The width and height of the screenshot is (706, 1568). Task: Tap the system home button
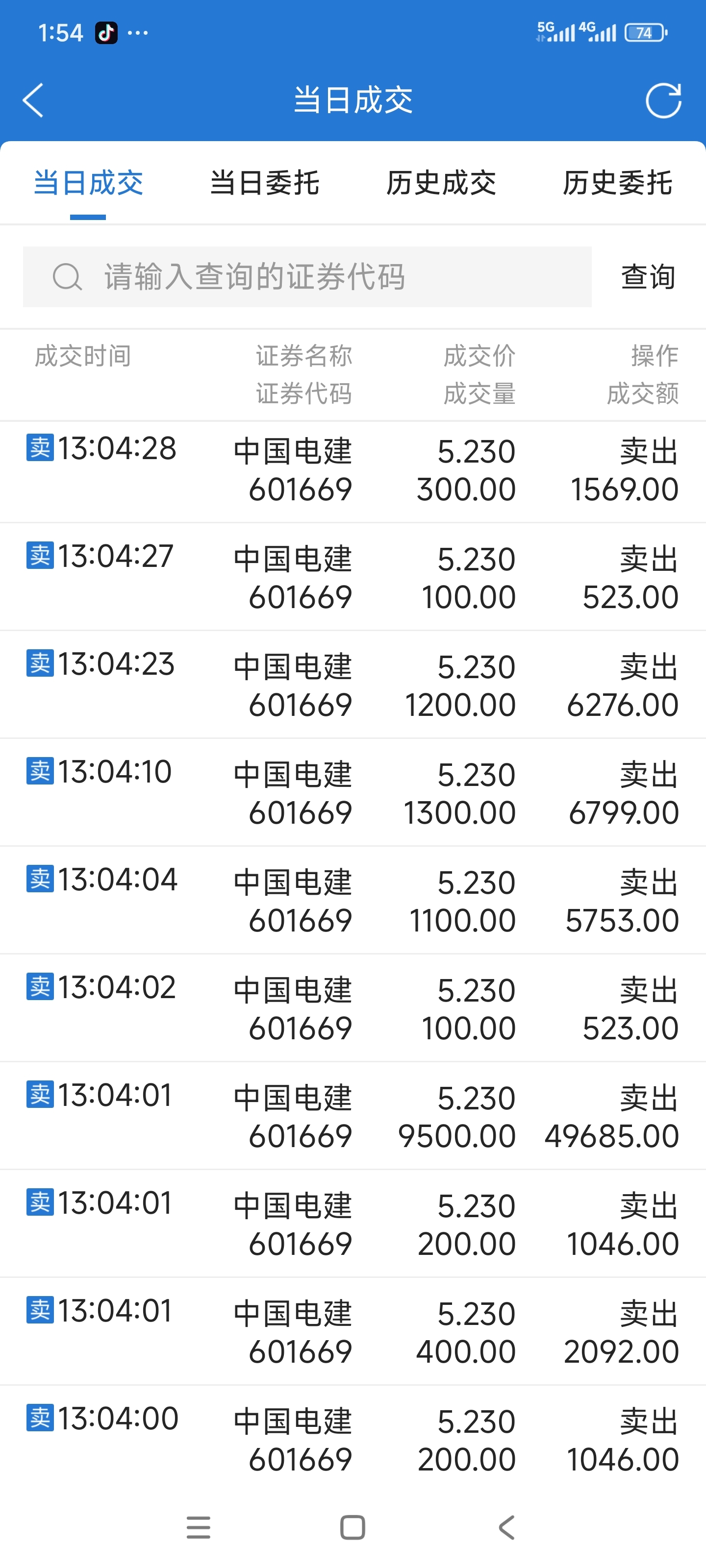pos(353,1527)
